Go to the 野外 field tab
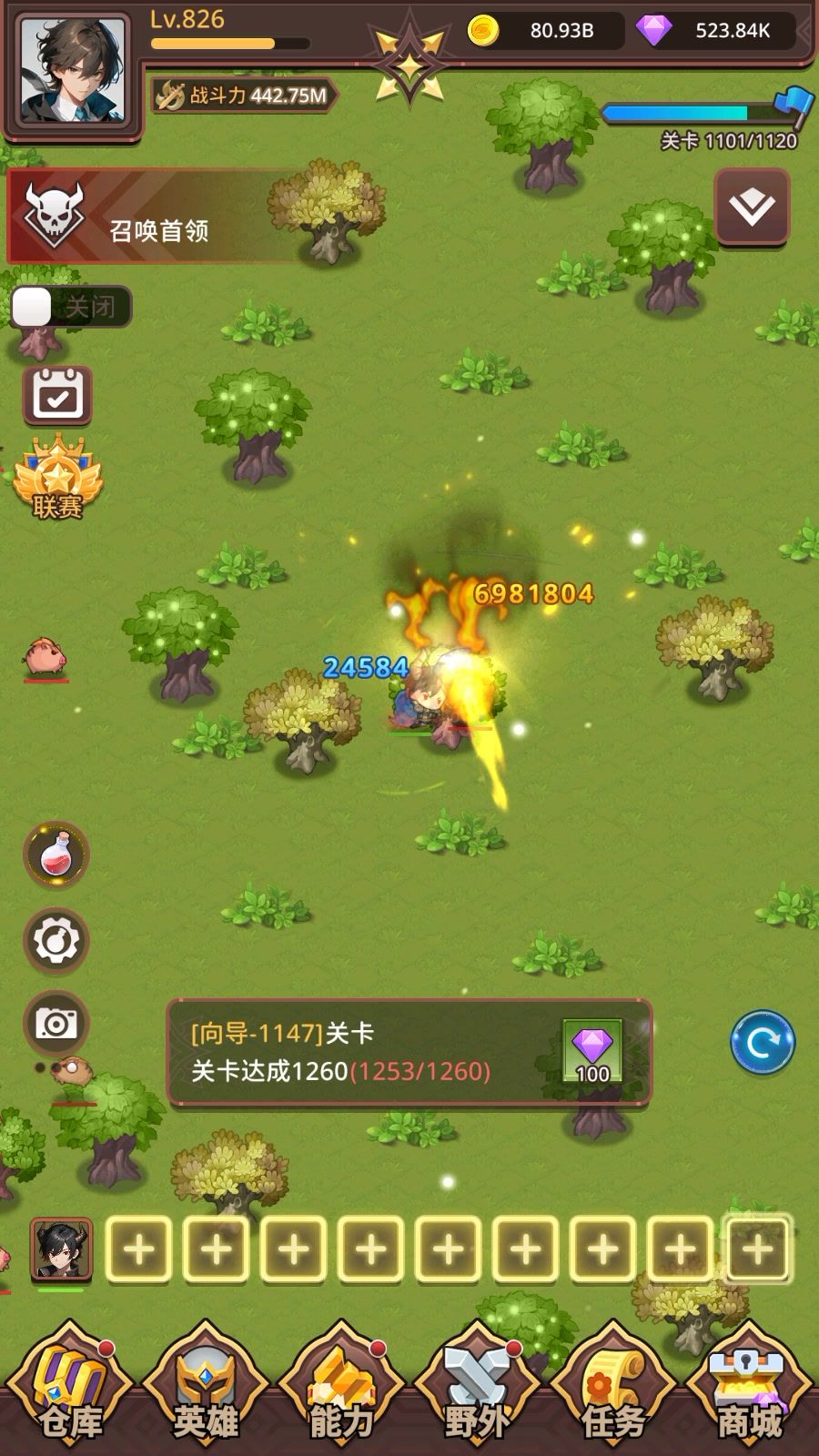This screenshot has height=1456, width=819. tap(477, 1392)
